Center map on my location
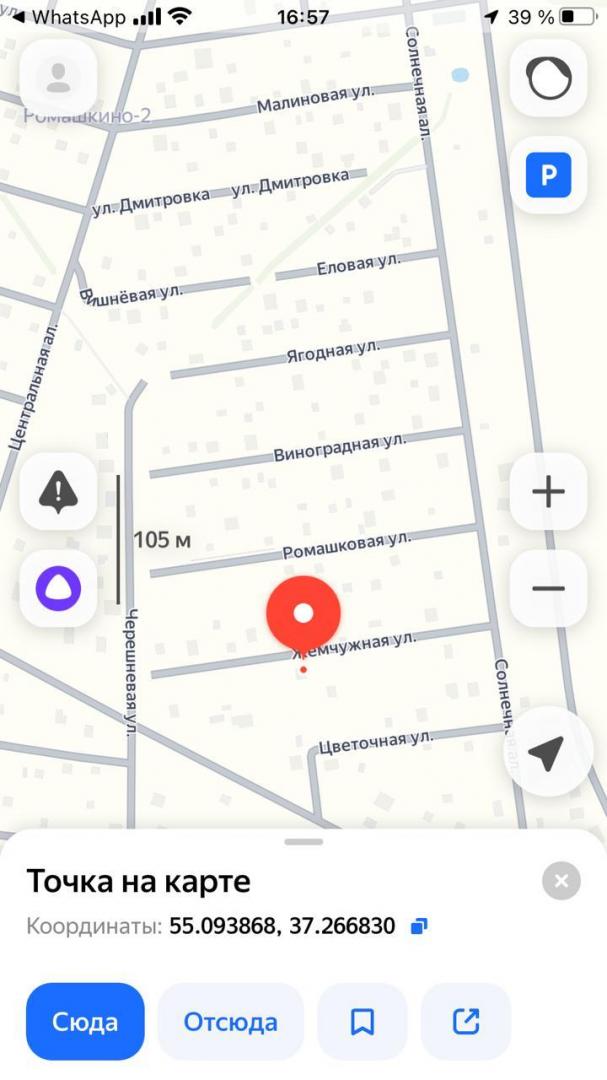This screenshot has height=1080, width=607. coord(546,755)
